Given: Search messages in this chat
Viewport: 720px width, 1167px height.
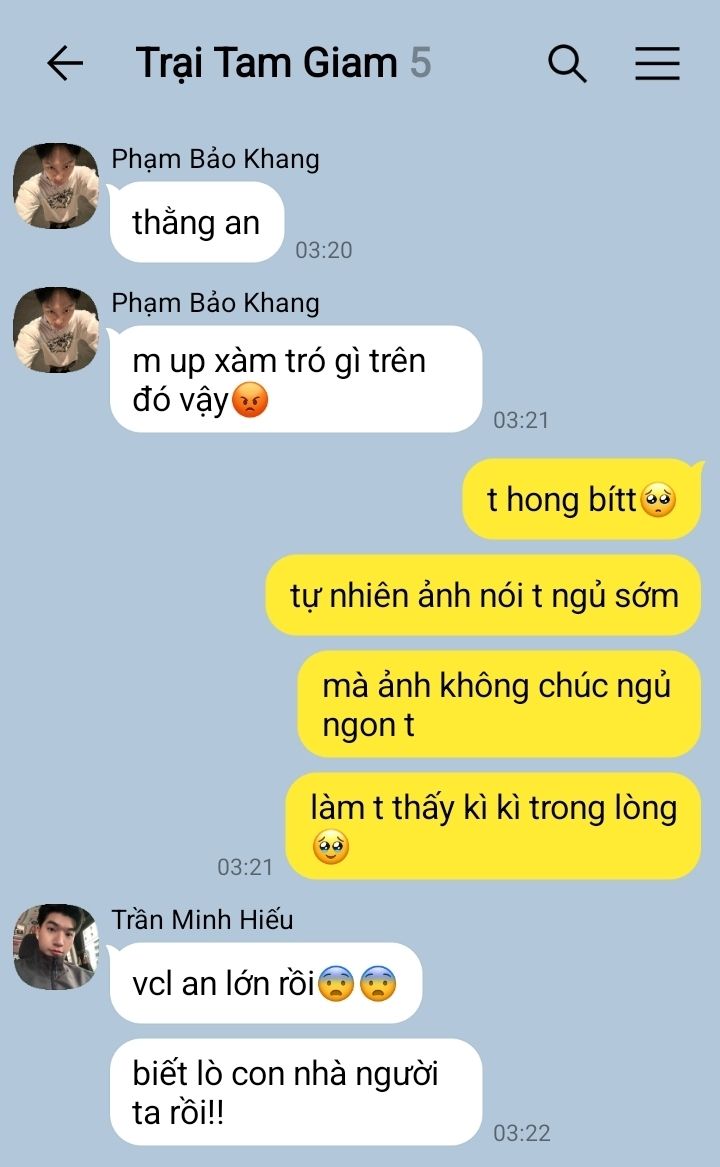Looking at the screenshot, I should pos(567,64).
